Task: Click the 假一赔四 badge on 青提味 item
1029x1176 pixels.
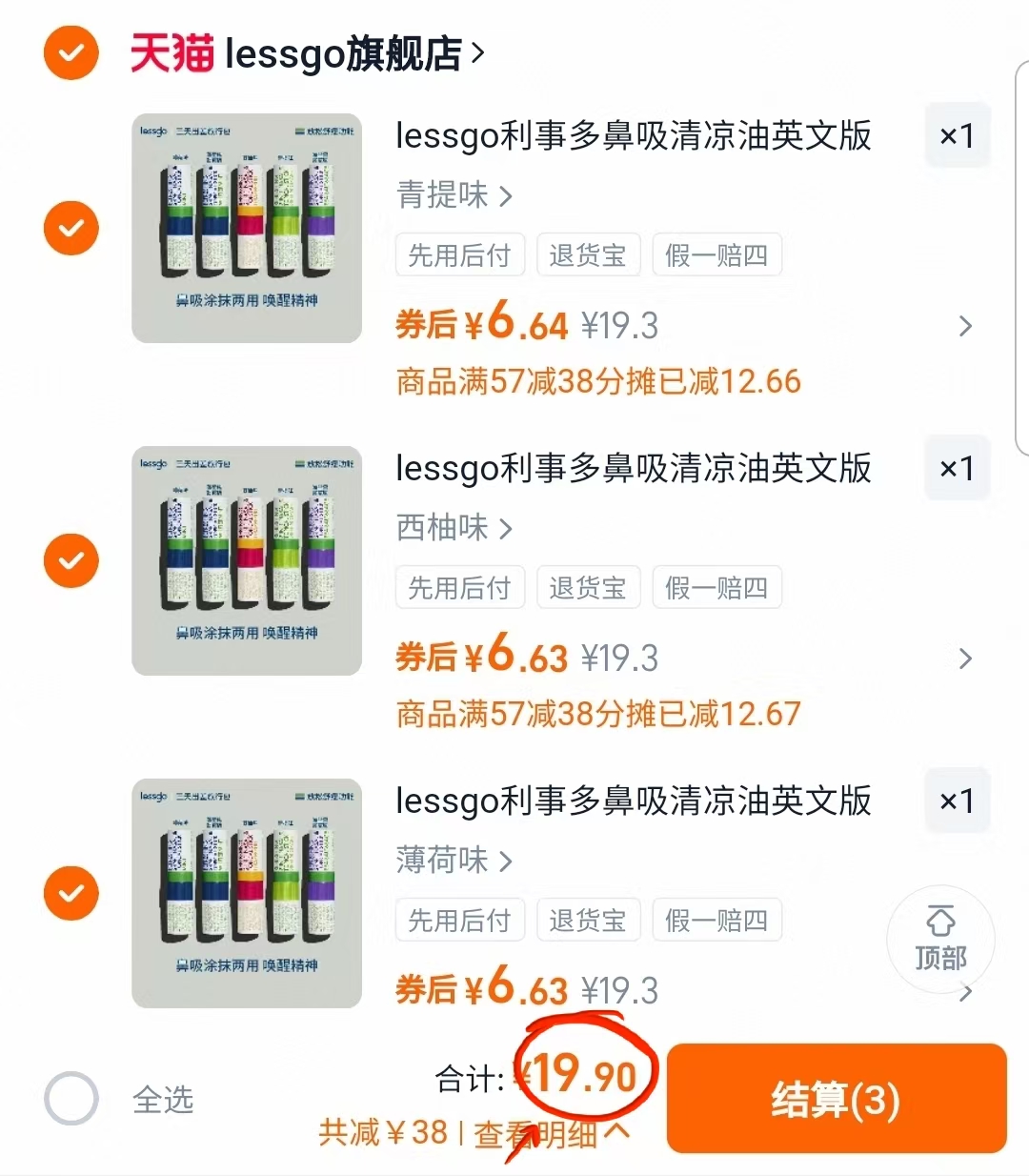Action: click(716, 254)
